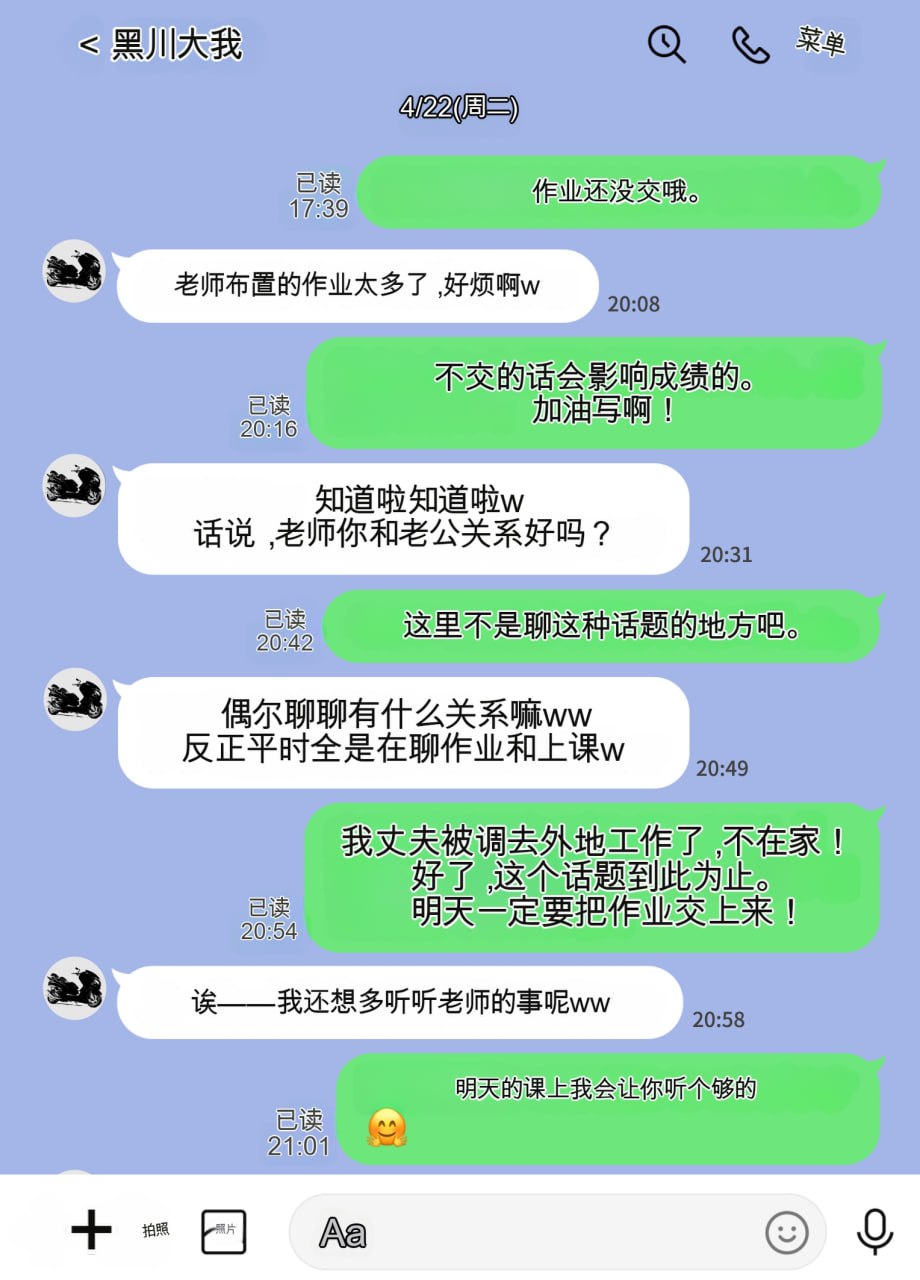Image resolution: width=920 pixels, height=1280 pixels.
Task: Tap the Aa message input field
Action: point(500,1233)
